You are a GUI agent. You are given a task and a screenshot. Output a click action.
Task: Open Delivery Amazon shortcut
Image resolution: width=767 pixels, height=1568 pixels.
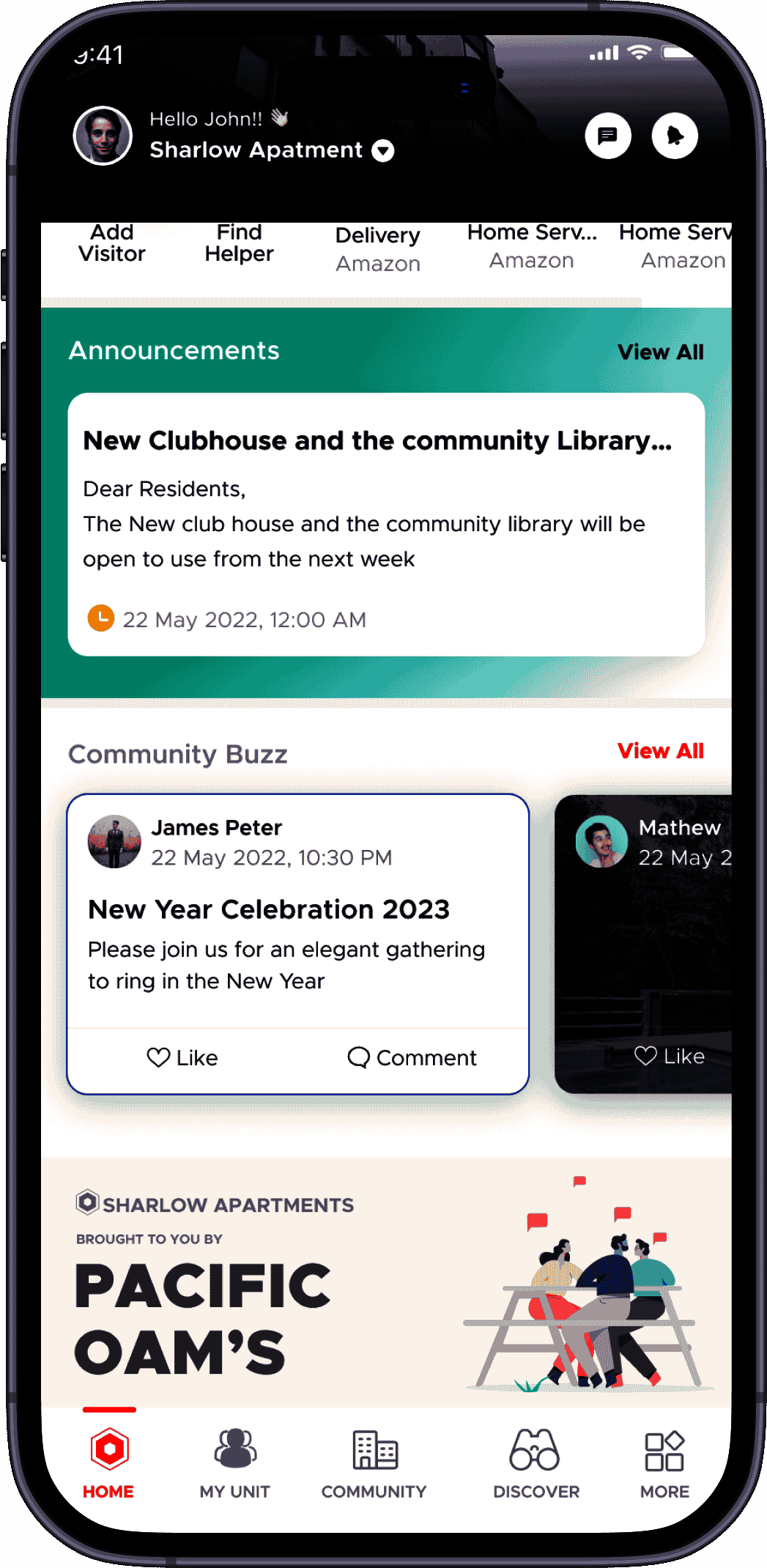pyautogui.click(x=377, y=249)
